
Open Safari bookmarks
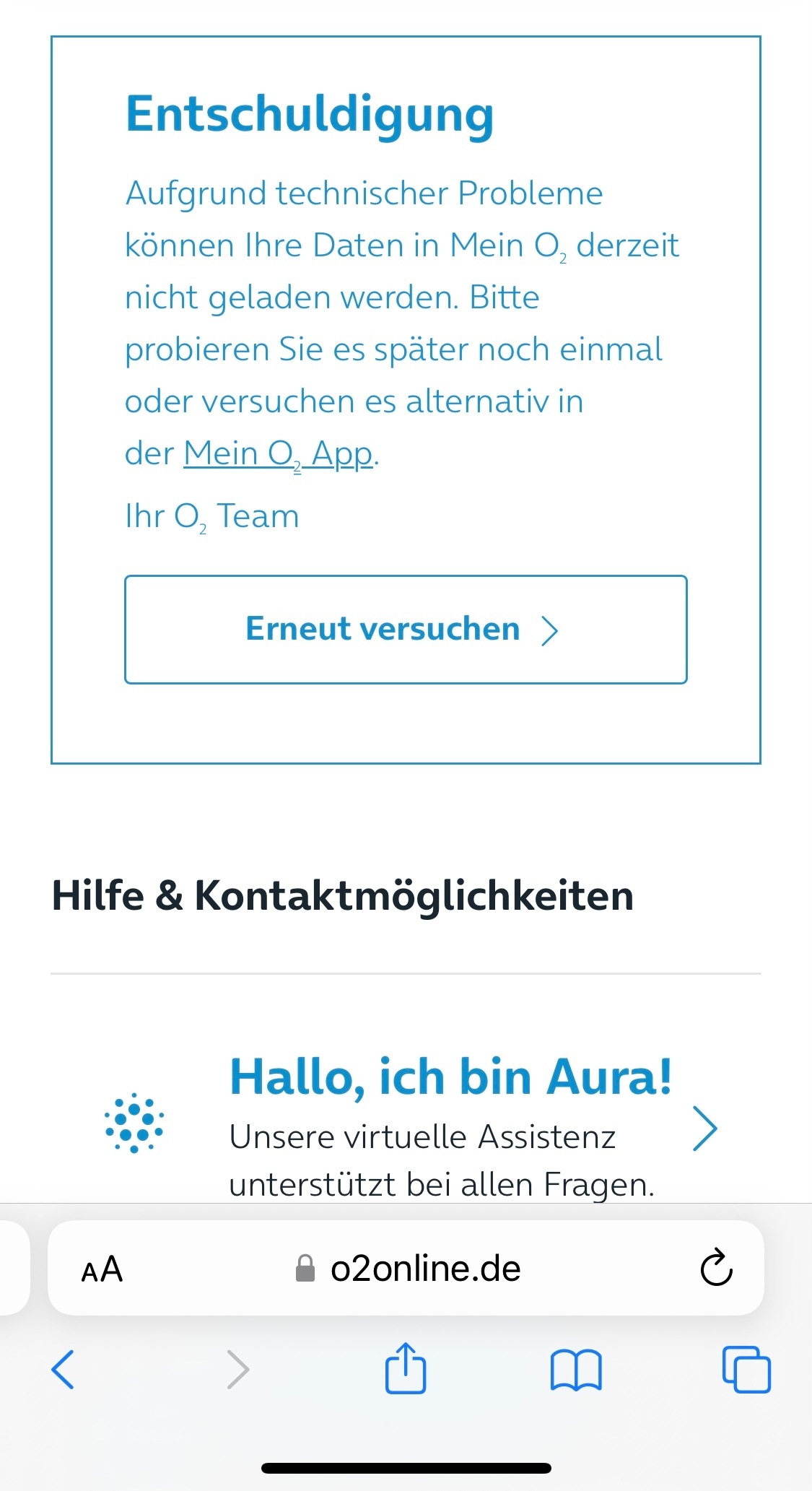[x=575, y=1370]
